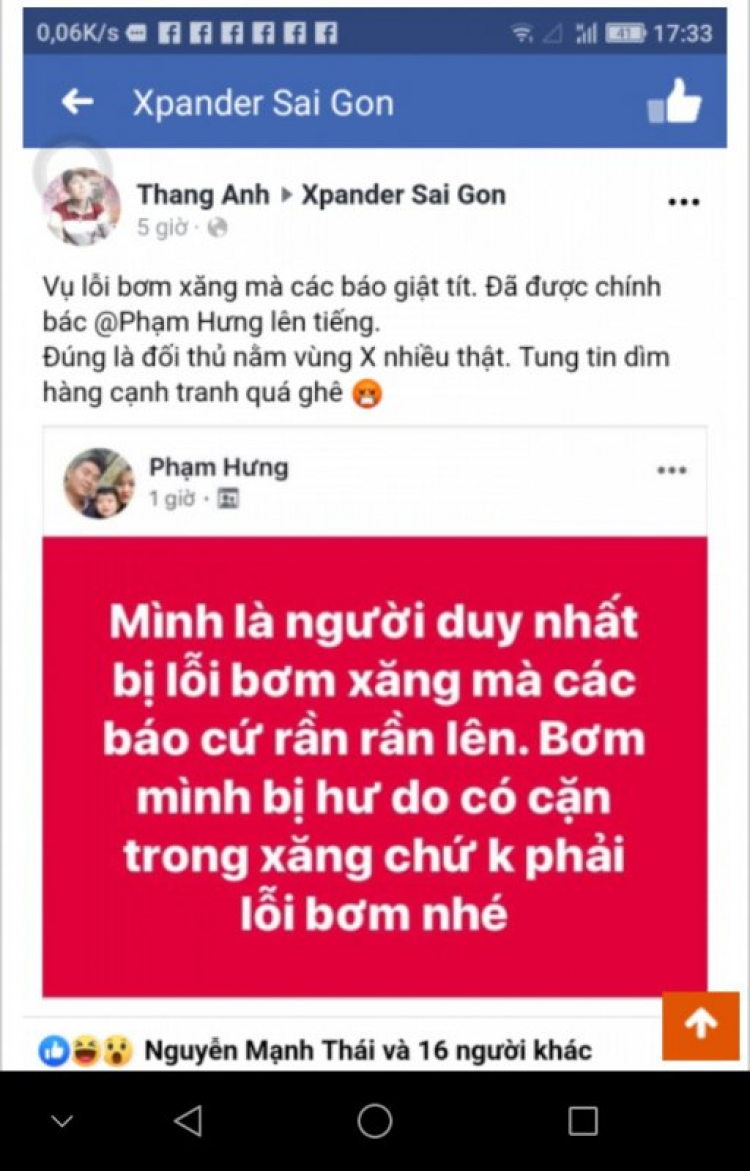Open the Phạm Hưng name link
The width and height of the screenshot is (750, 1171).
tap(218, 467)
